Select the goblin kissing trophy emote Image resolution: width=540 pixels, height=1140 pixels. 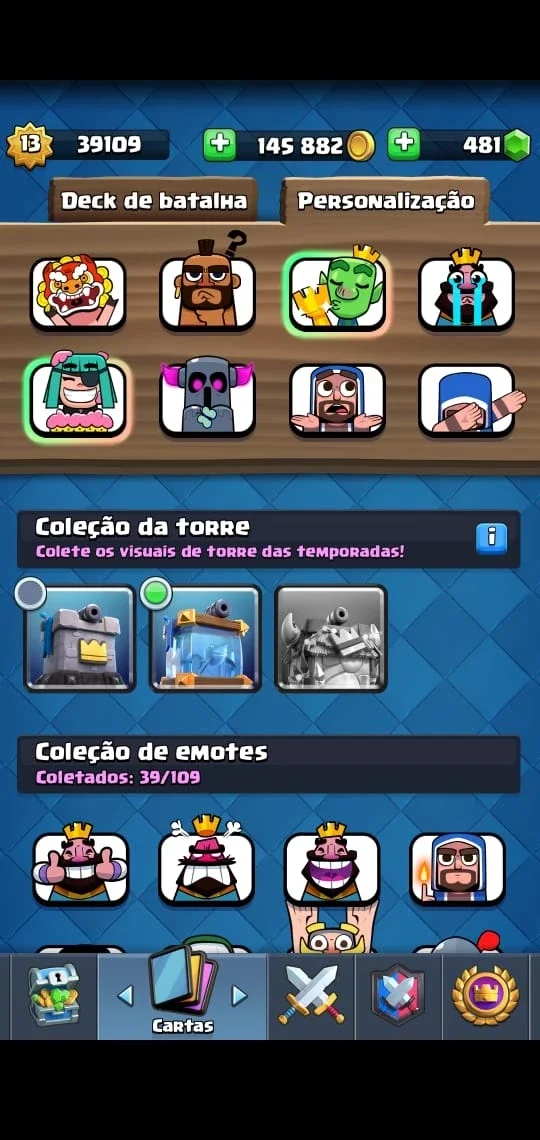coord(337,293)
